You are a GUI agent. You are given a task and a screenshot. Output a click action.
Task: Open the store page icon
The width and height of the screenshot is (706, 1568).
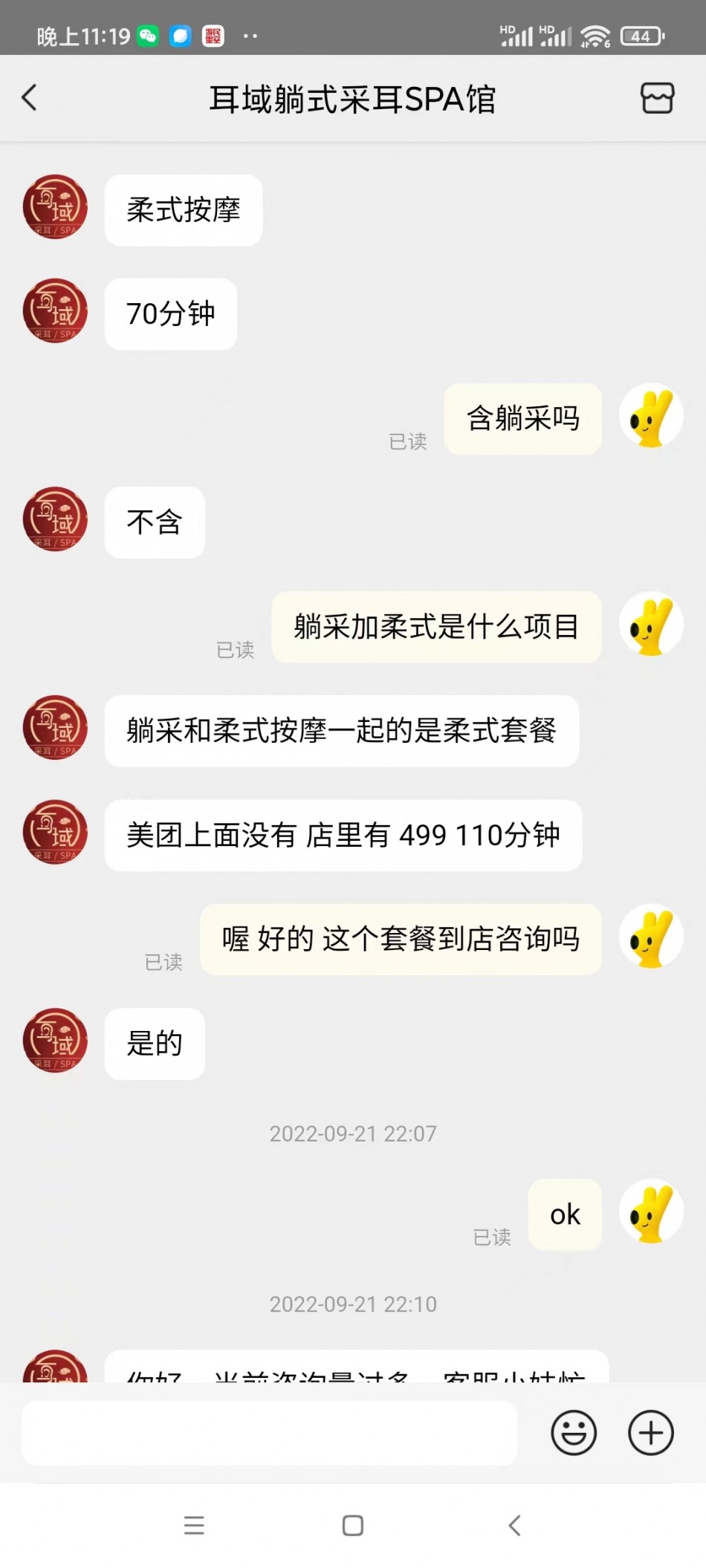click(x=657, y=98)
